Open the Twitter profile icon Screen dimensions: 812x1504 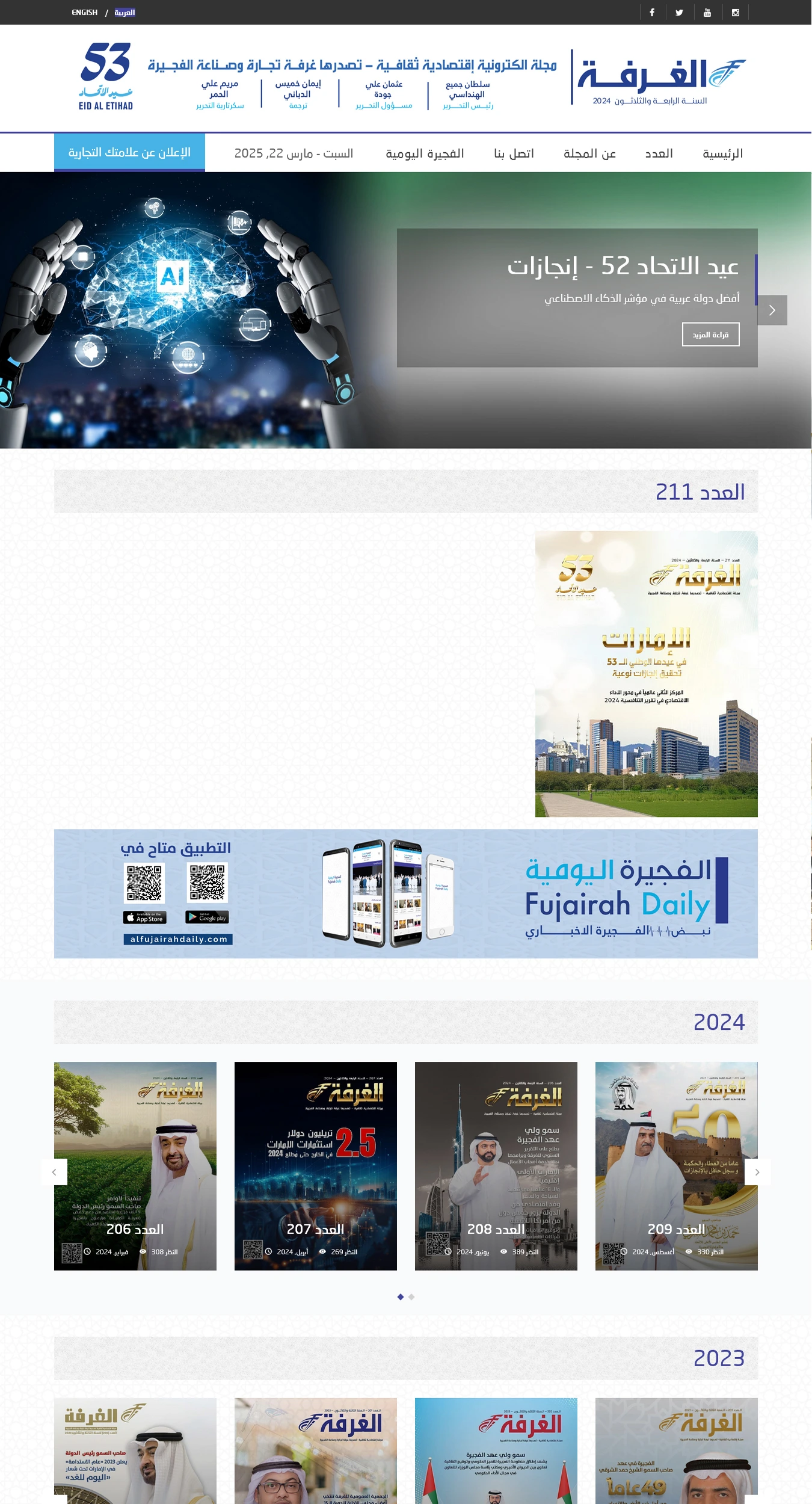[679, 13]
